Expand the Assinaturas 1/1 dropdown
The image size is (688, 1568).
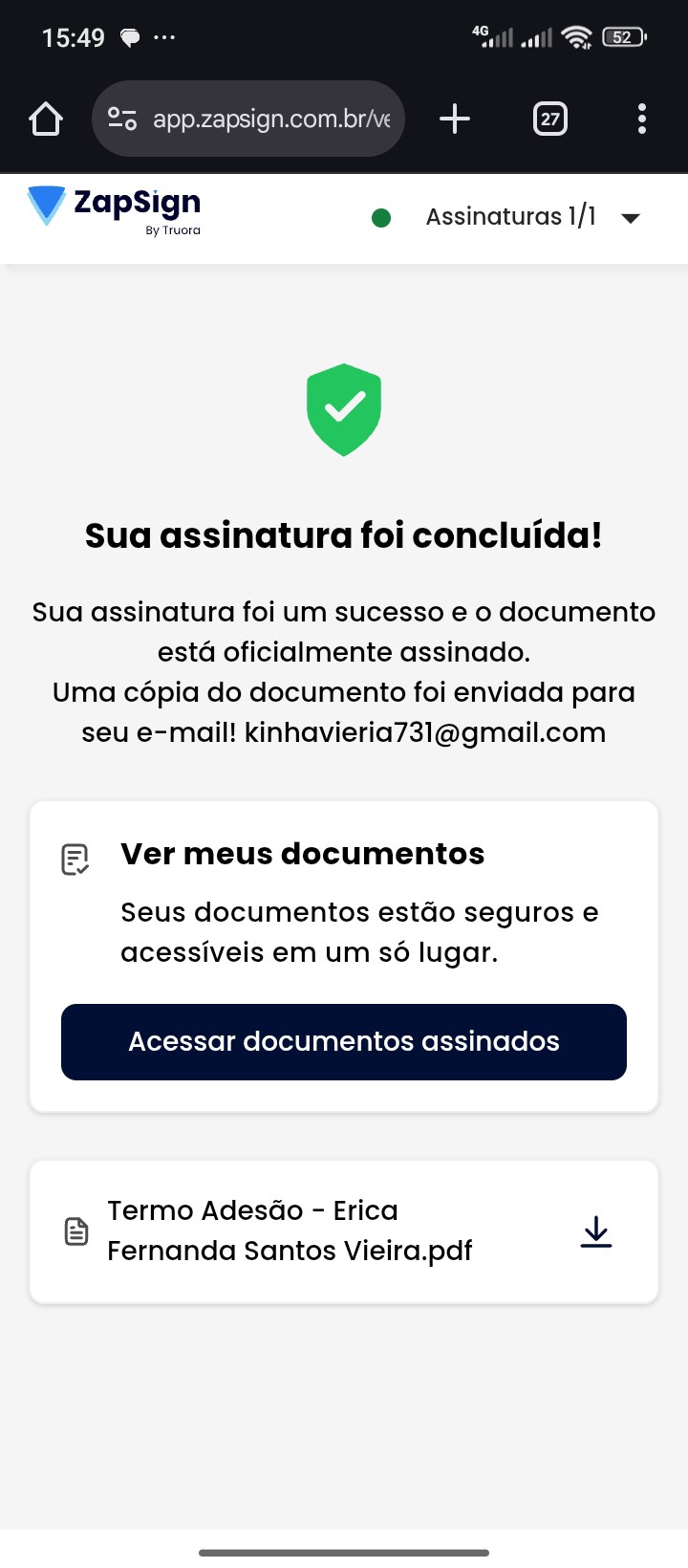(x=630, y=218)
